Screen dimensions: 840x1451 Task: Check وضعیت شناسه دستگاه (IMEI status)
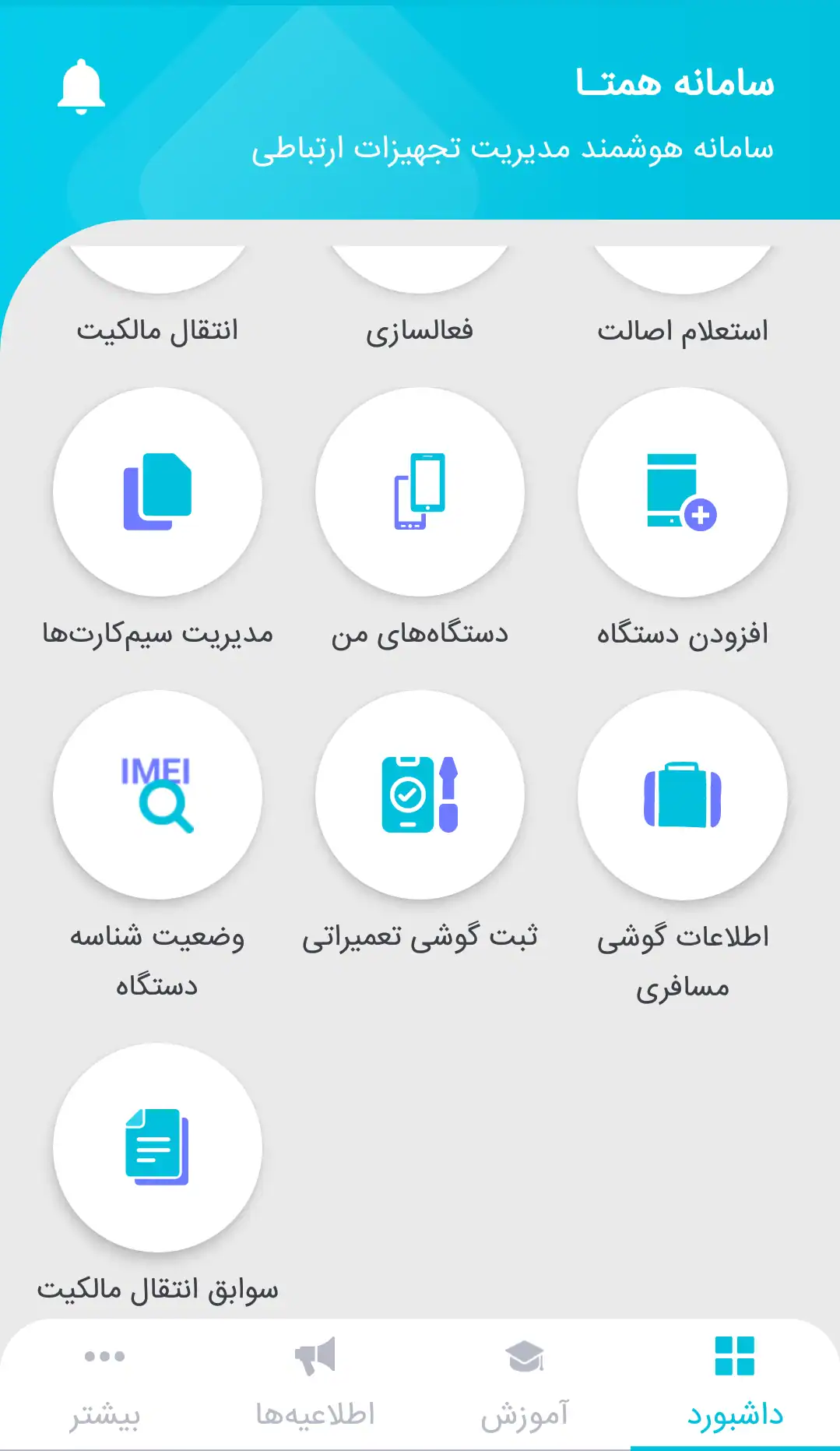point(157,794)
